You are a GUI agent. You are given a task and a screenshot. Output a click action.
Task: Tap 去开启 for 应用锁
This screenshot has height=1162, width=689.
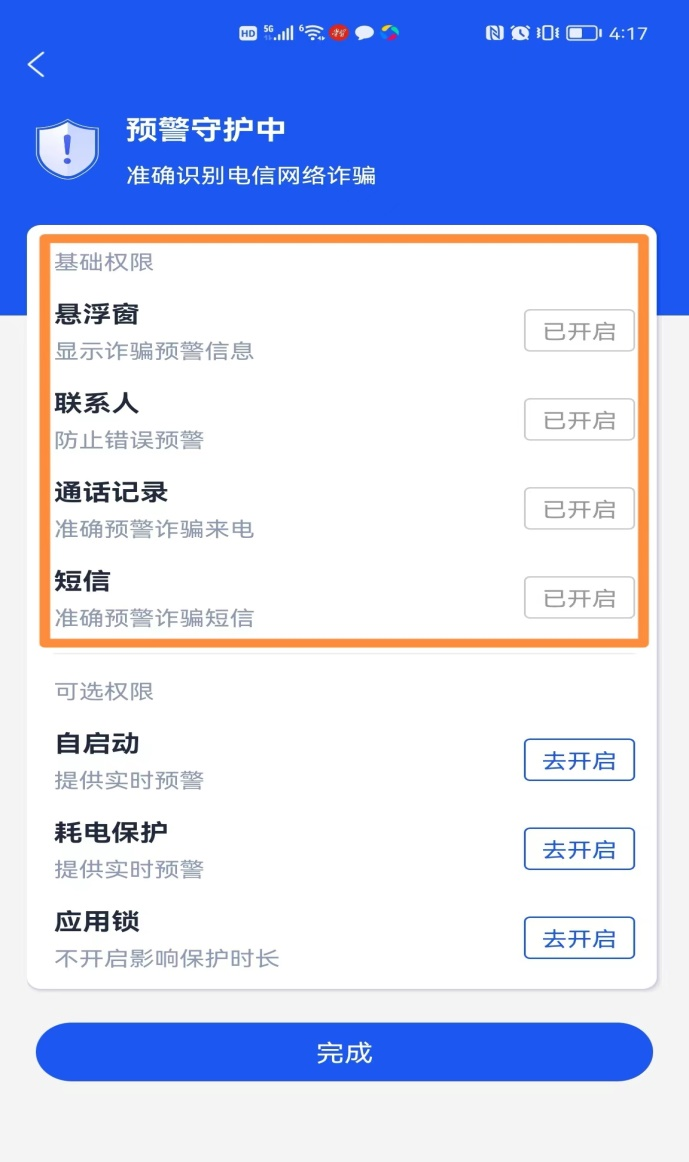[x=579, y=939]
